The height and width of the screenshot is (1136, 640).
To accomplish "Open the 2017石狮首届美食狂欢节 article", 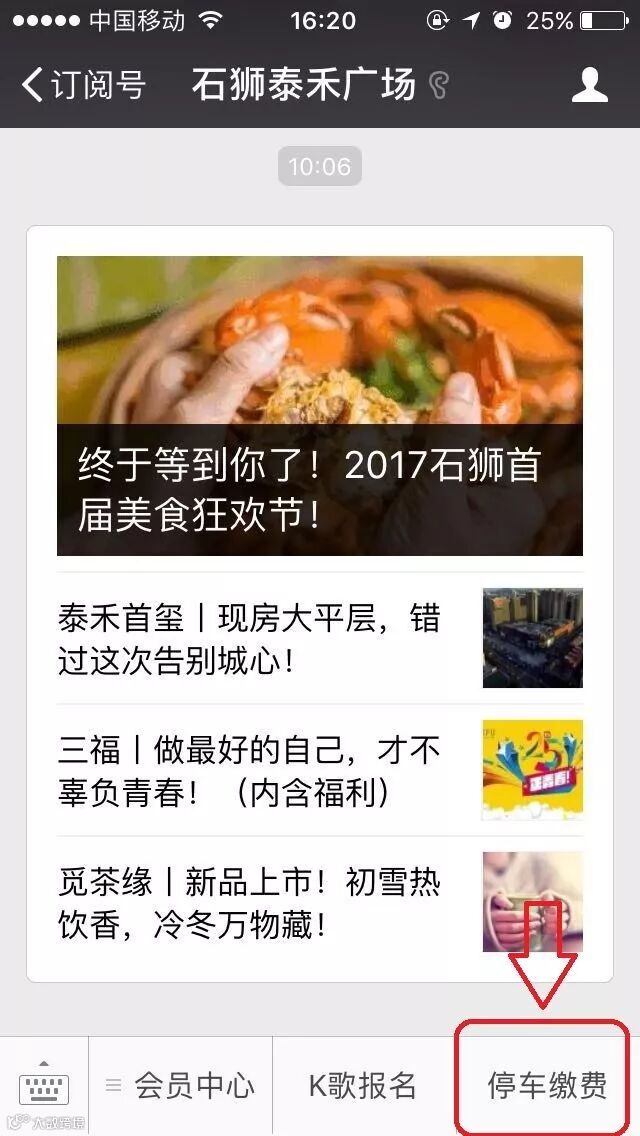I will click(319, 405).
